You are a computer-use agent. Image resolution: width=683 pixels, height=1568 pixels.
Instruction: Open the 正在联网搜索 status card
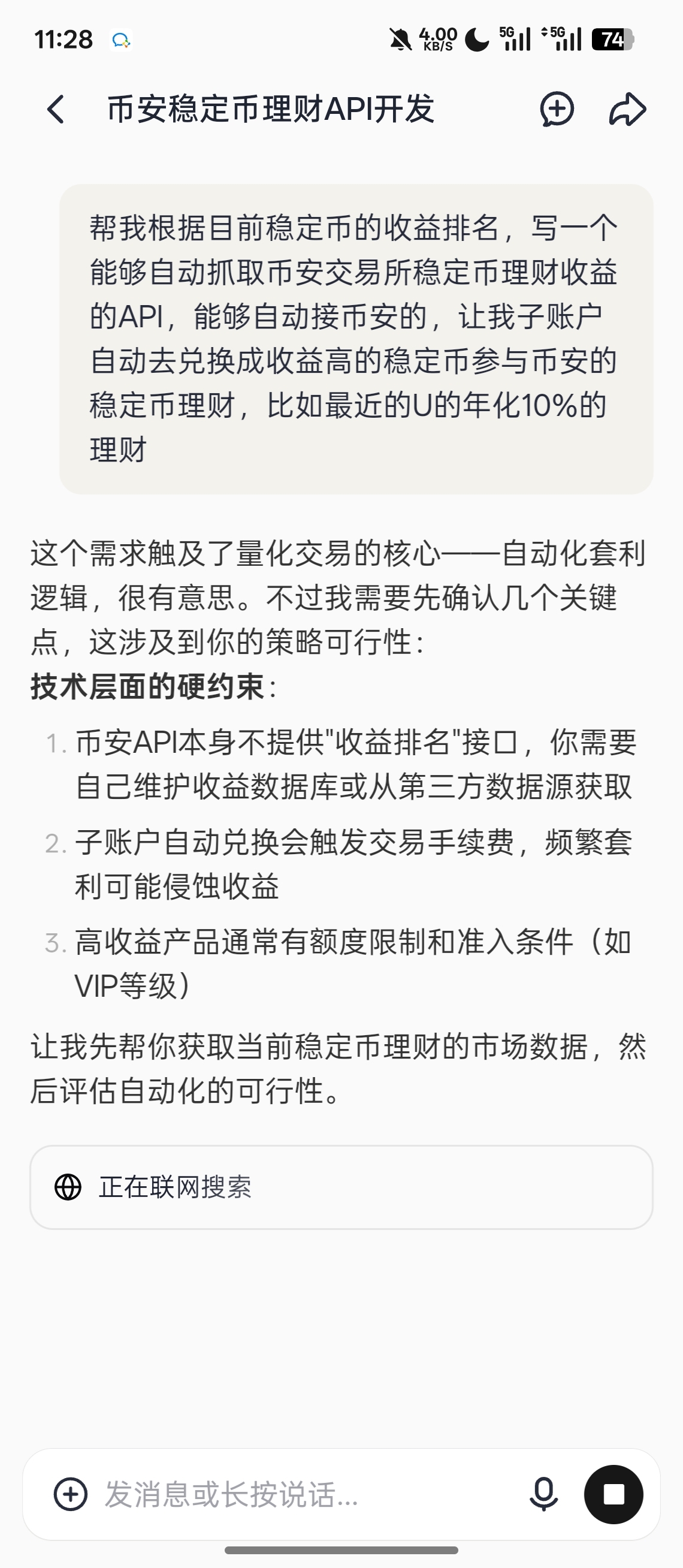[341, 1187]
